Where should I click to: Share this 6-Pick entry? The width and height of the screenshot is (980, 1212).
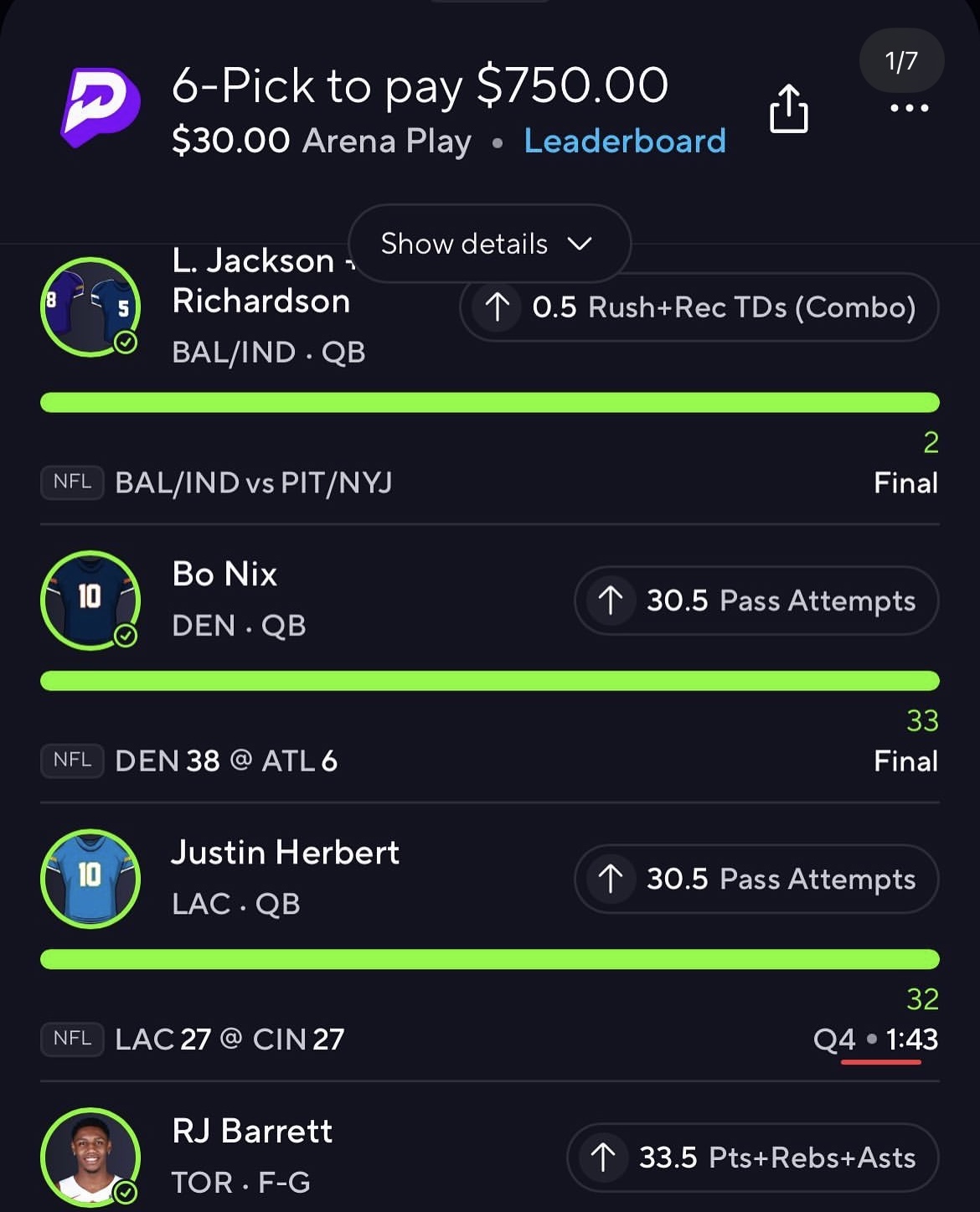pos(788,108)
